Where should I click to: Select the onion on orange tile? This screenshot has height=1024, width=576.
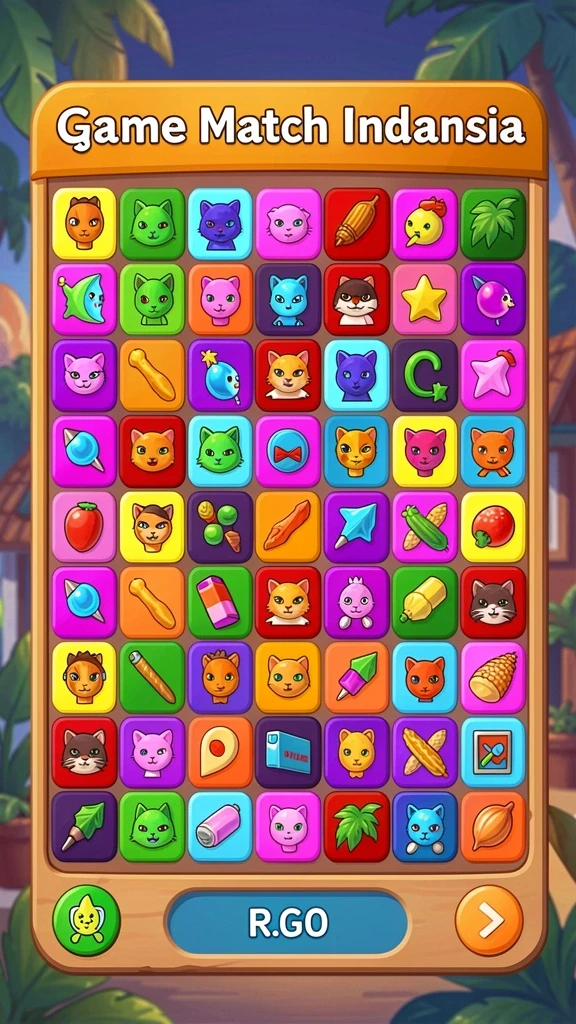(x=493, y=827)
